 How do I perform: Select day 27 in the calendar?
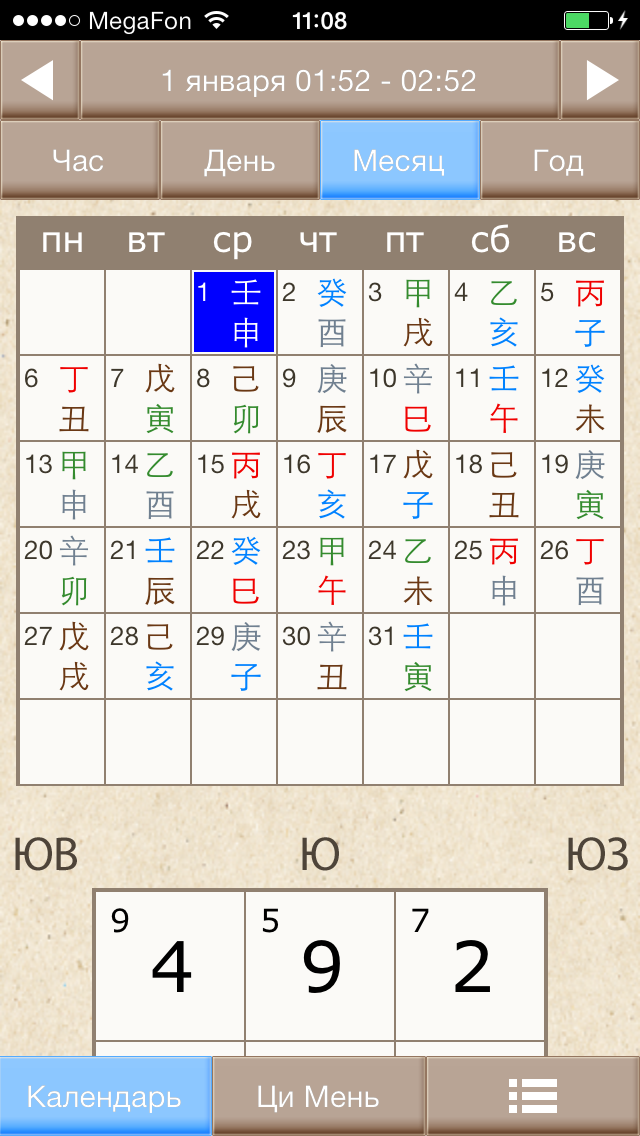tap(61, 656)
